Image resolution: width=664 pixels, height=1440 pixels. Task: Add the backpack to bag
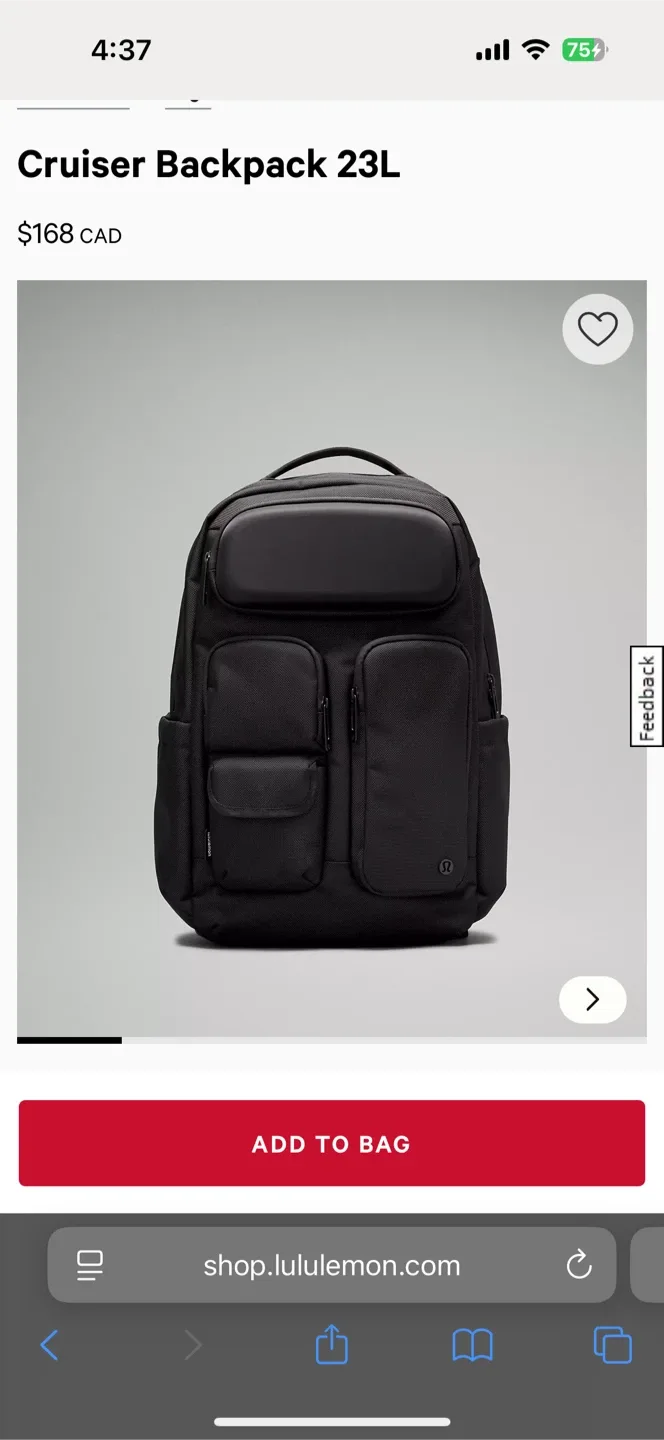(x=332, y=1143)
